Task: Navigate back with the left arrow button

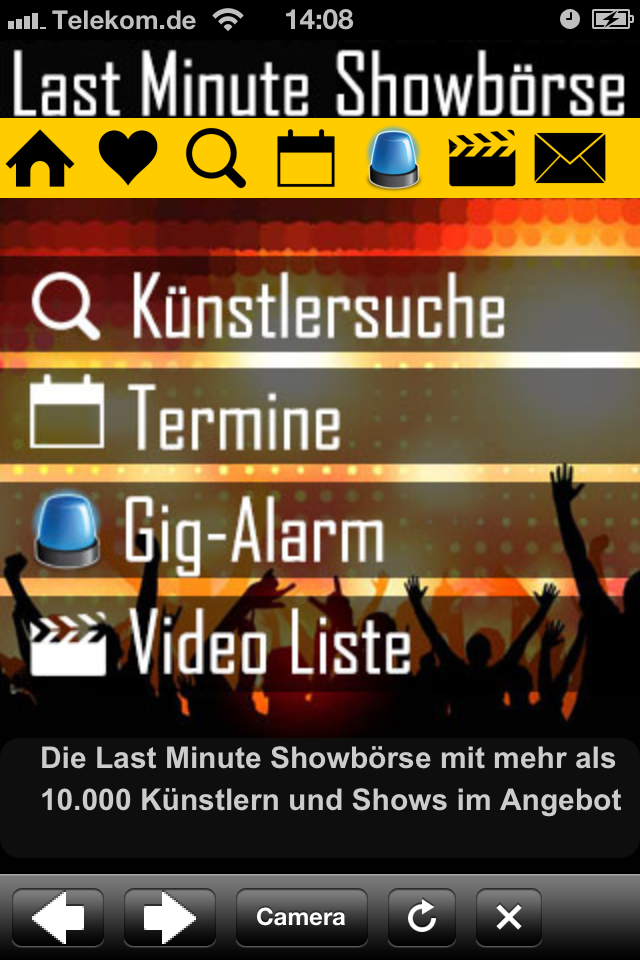Action: [58, 917]
